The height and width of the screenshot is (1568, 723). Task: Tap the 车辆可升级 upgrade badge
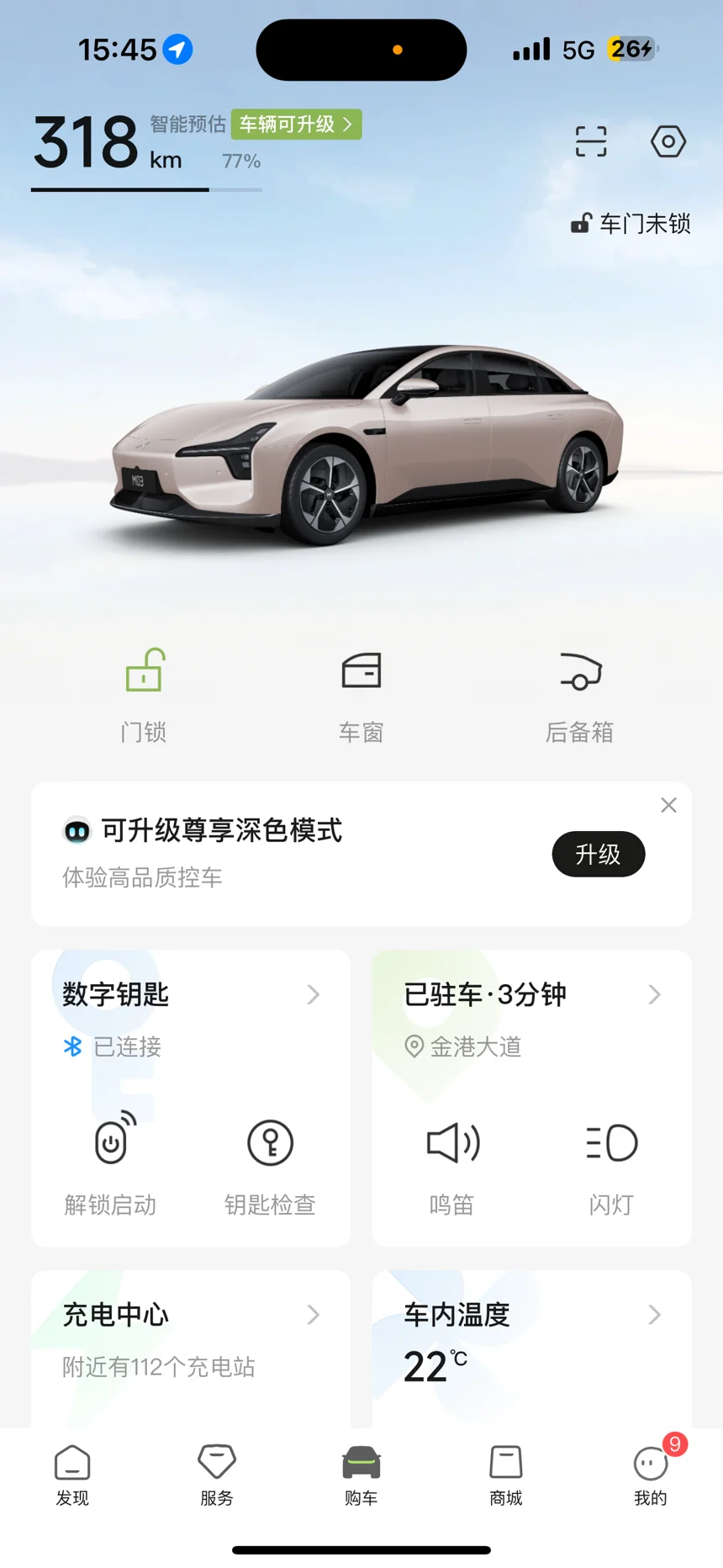click(296, 124)
